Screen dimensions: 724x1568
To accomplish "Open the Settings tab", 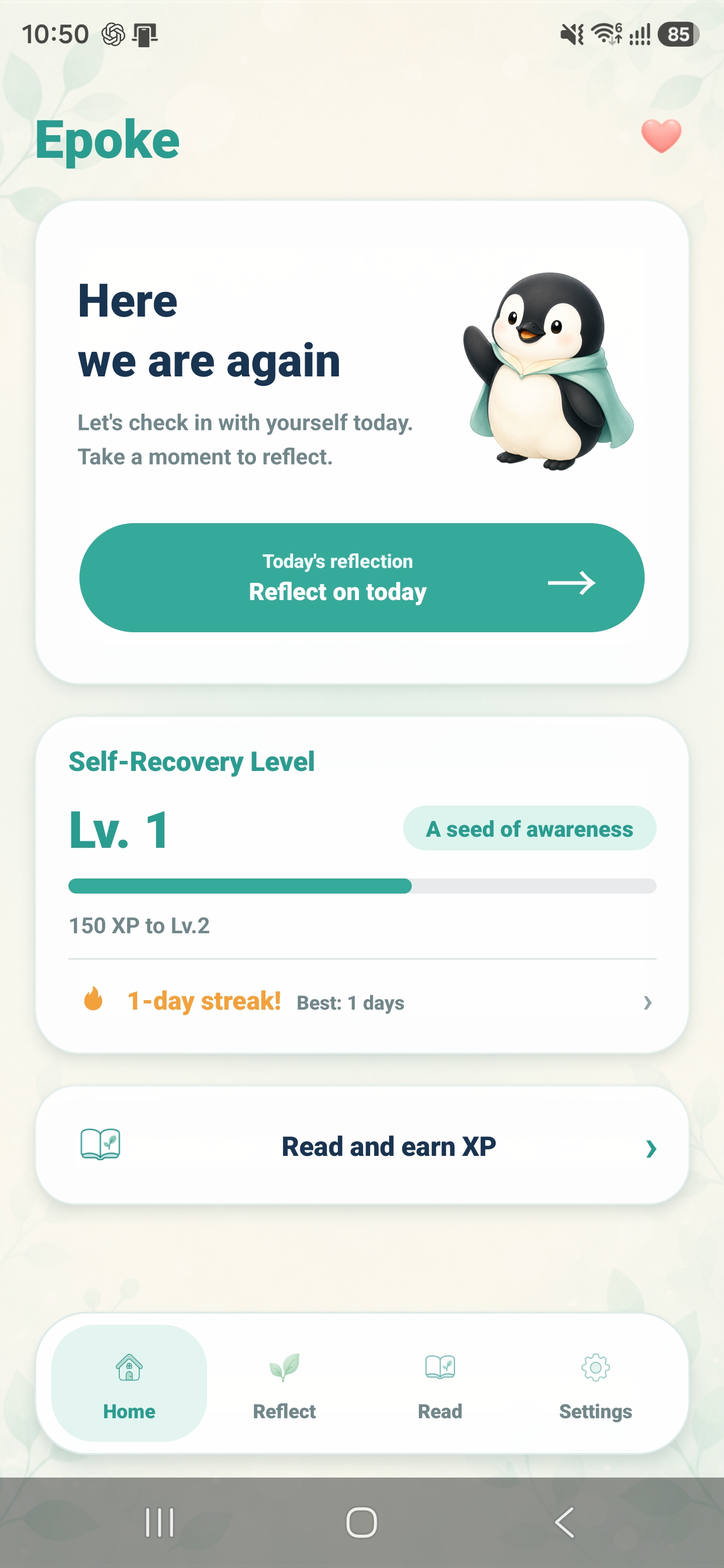I will (x=595, y=1383).
